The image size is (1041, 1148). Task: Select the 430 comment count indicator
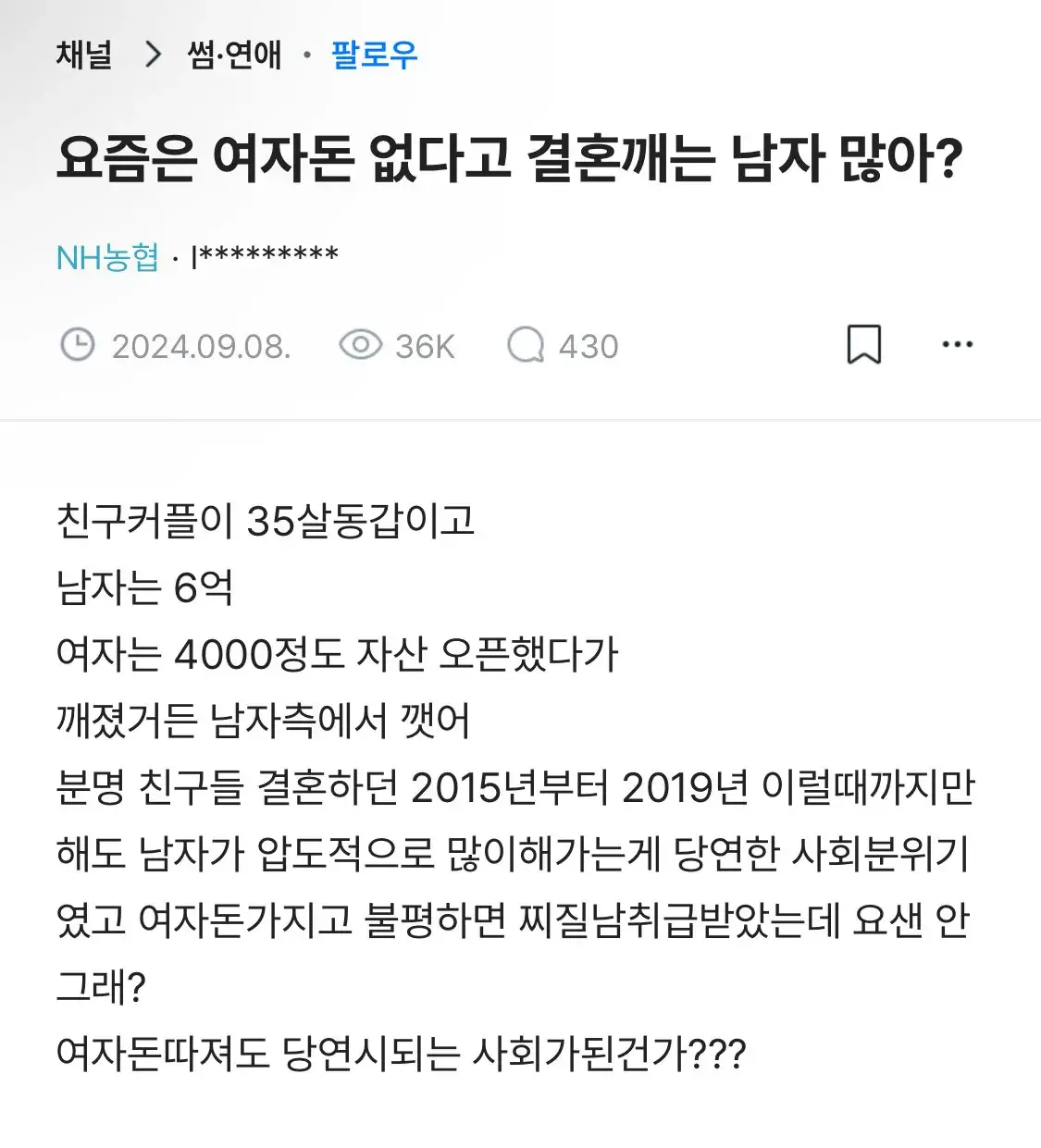pos(588,346)
